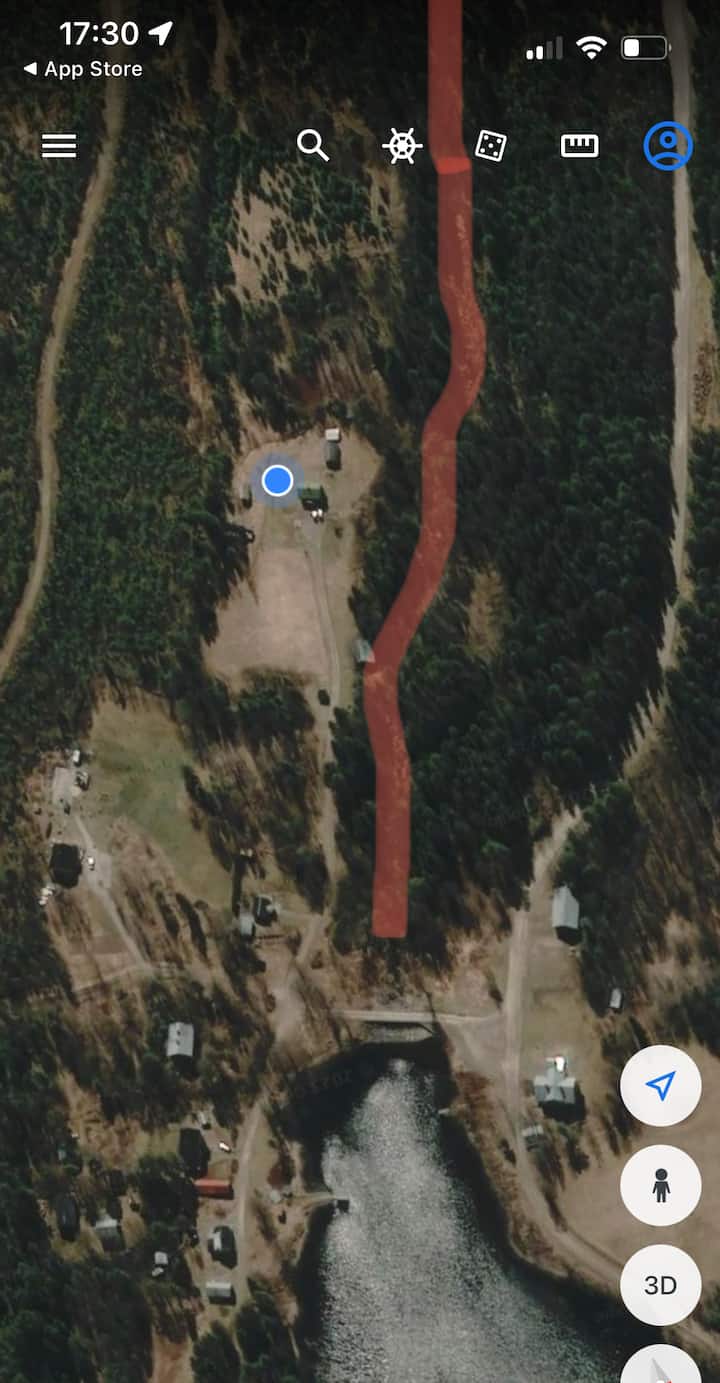This screenshot has width=720, height=1383.
Task: Tap the dice for a random place
Action: [x=490, y=146]
